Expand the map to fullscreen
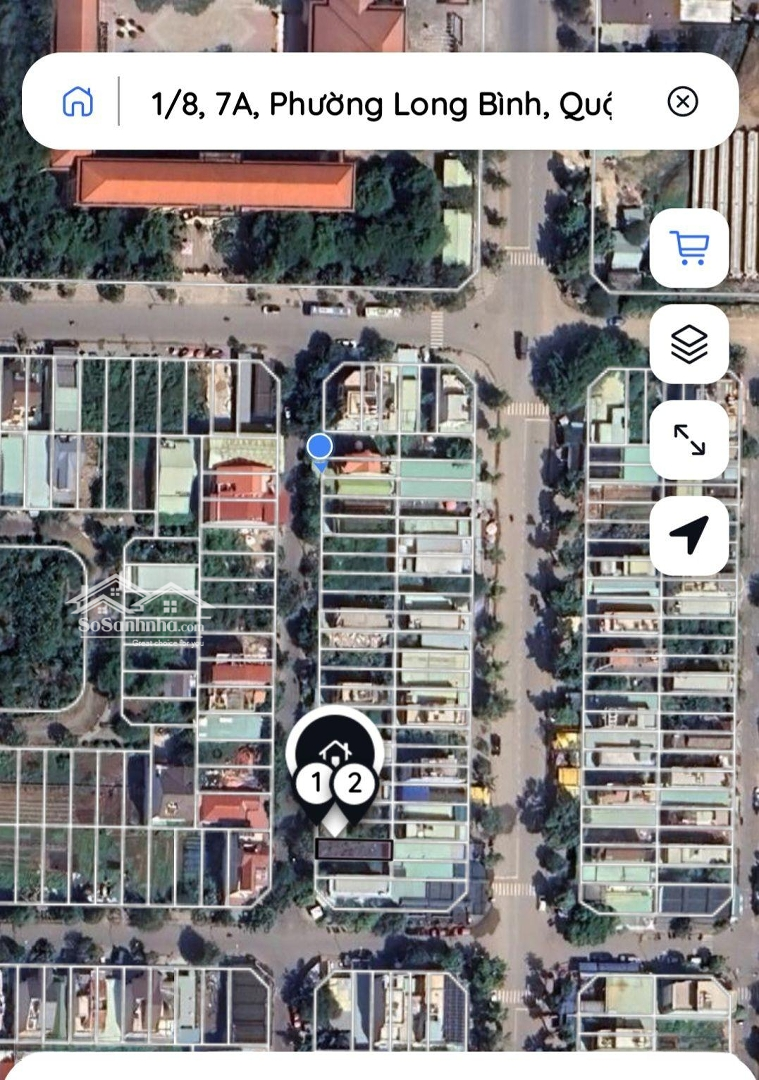The height and width of the screenshot is (1080, 759). pyautogui.click(x=689, y=440)
